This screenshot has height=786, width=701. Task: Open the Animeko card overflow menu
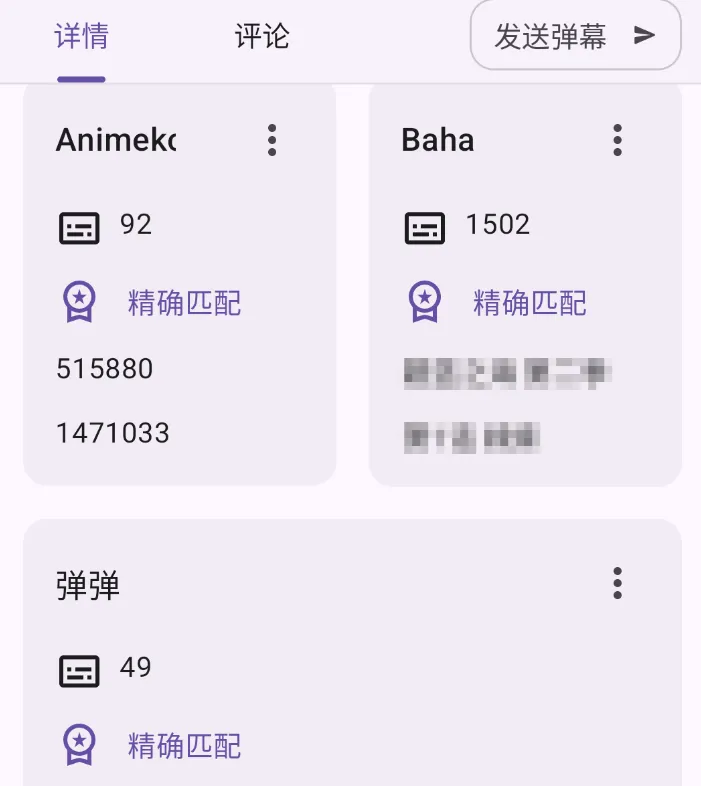point(272,140)
